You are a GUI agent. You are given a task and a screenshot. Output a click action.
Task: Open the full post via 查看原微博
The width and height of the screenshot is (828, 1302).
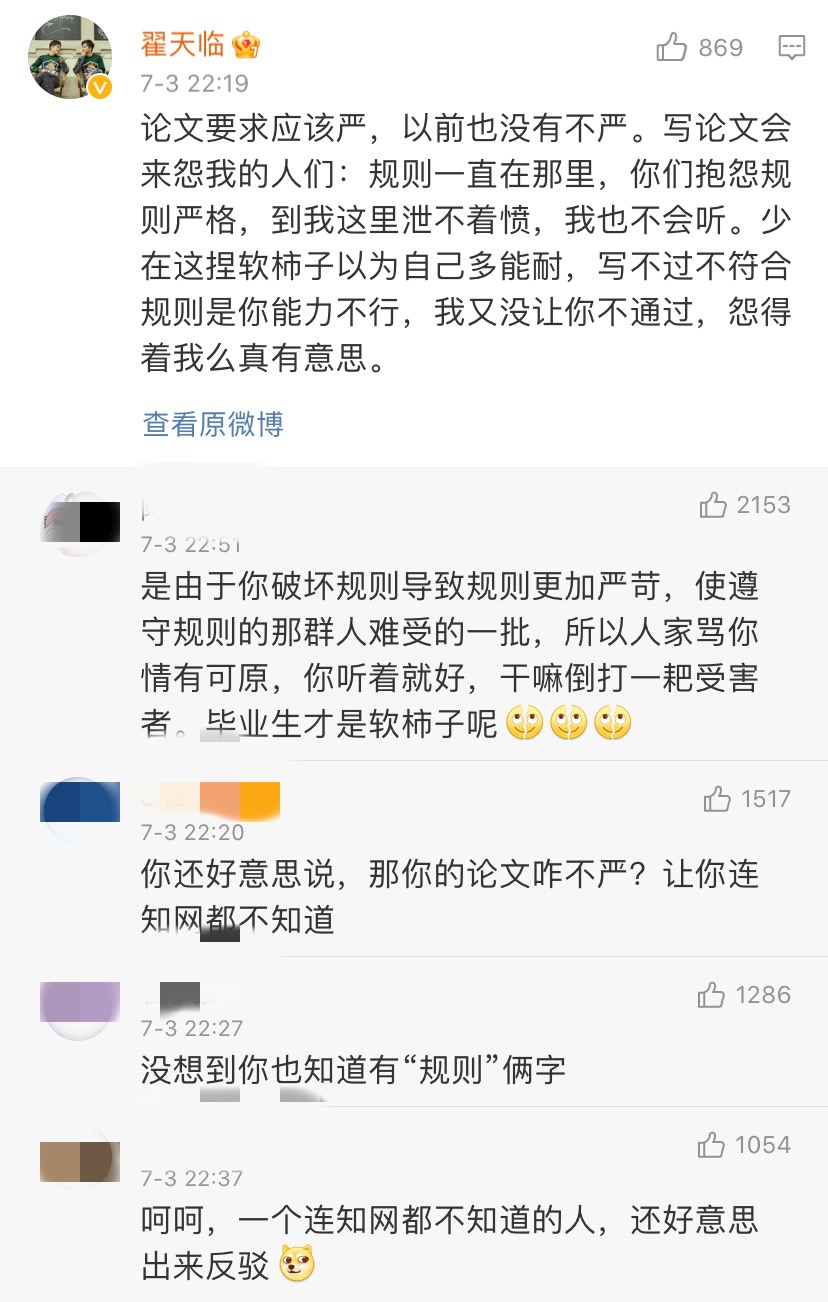(210, 424)
